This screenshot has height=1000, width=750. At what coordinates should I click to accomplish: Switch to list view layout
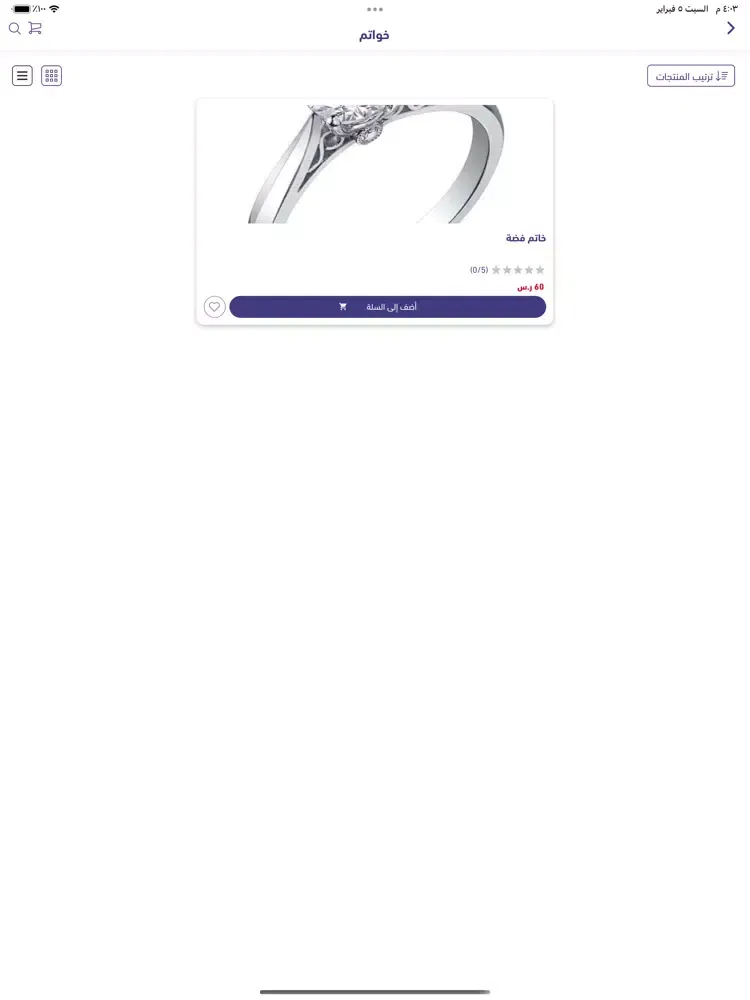[22, 75]
